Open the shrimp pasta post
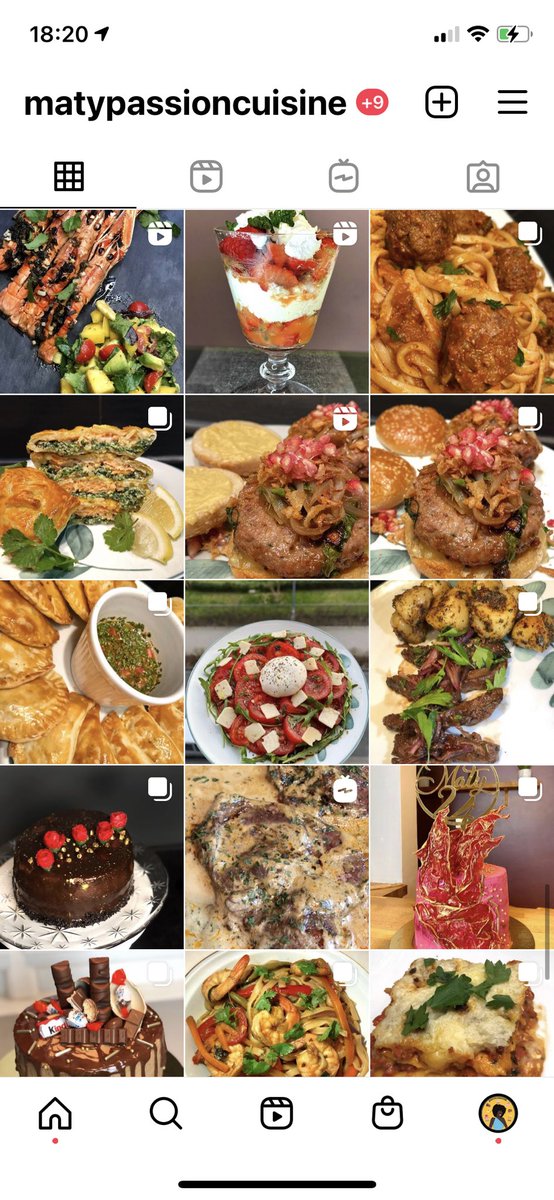Screen dimensions: 554x1200 click(277, 1014)
